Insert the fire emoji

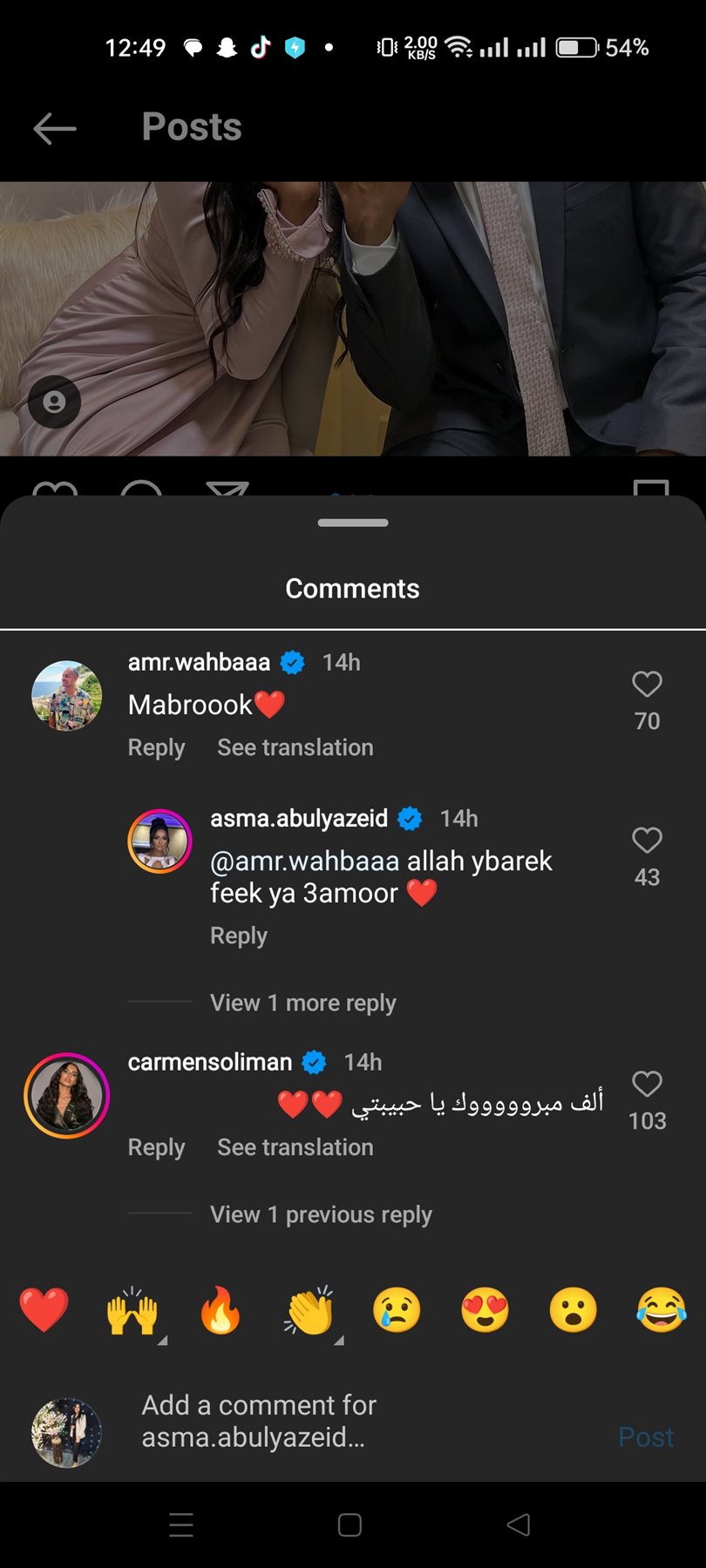tap(221, 1310)
